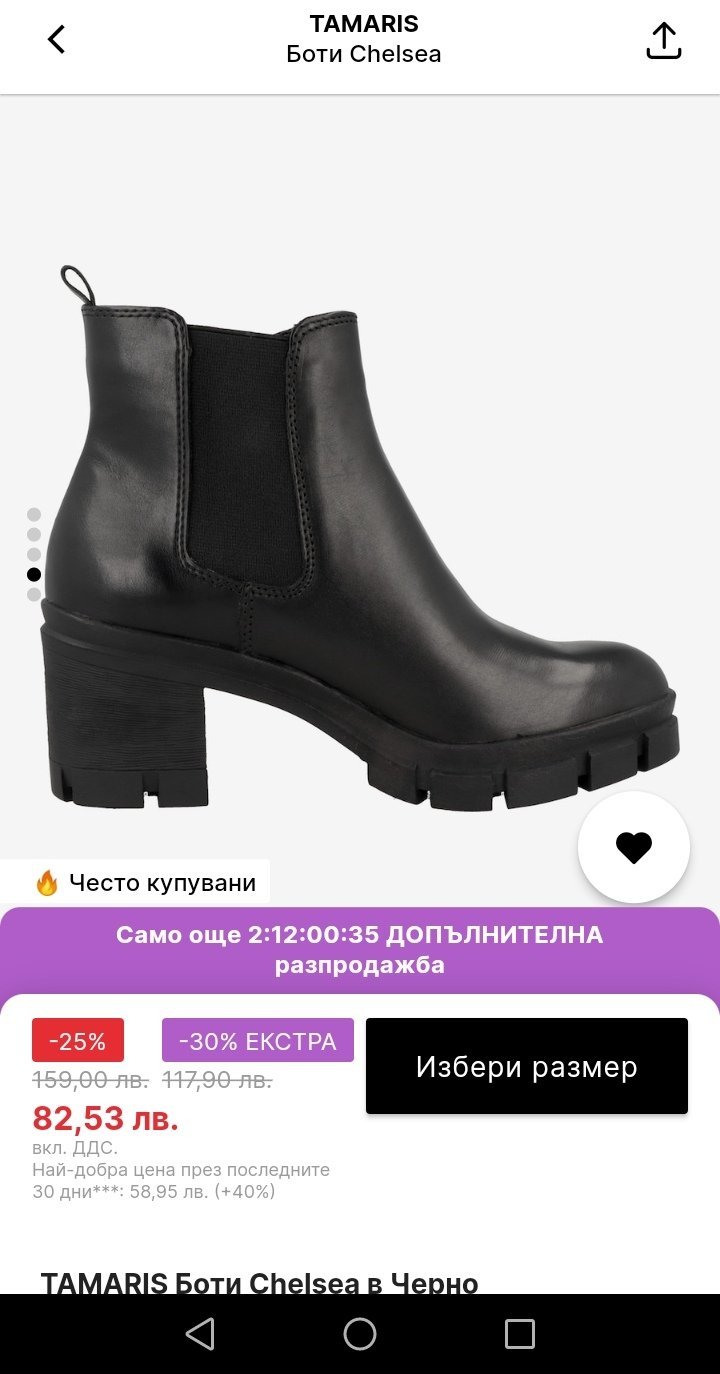Share this TAMARIS Chelsea boots product
Image resolution: width=720 pixels, height=1374 pixels.
[663, 41]
